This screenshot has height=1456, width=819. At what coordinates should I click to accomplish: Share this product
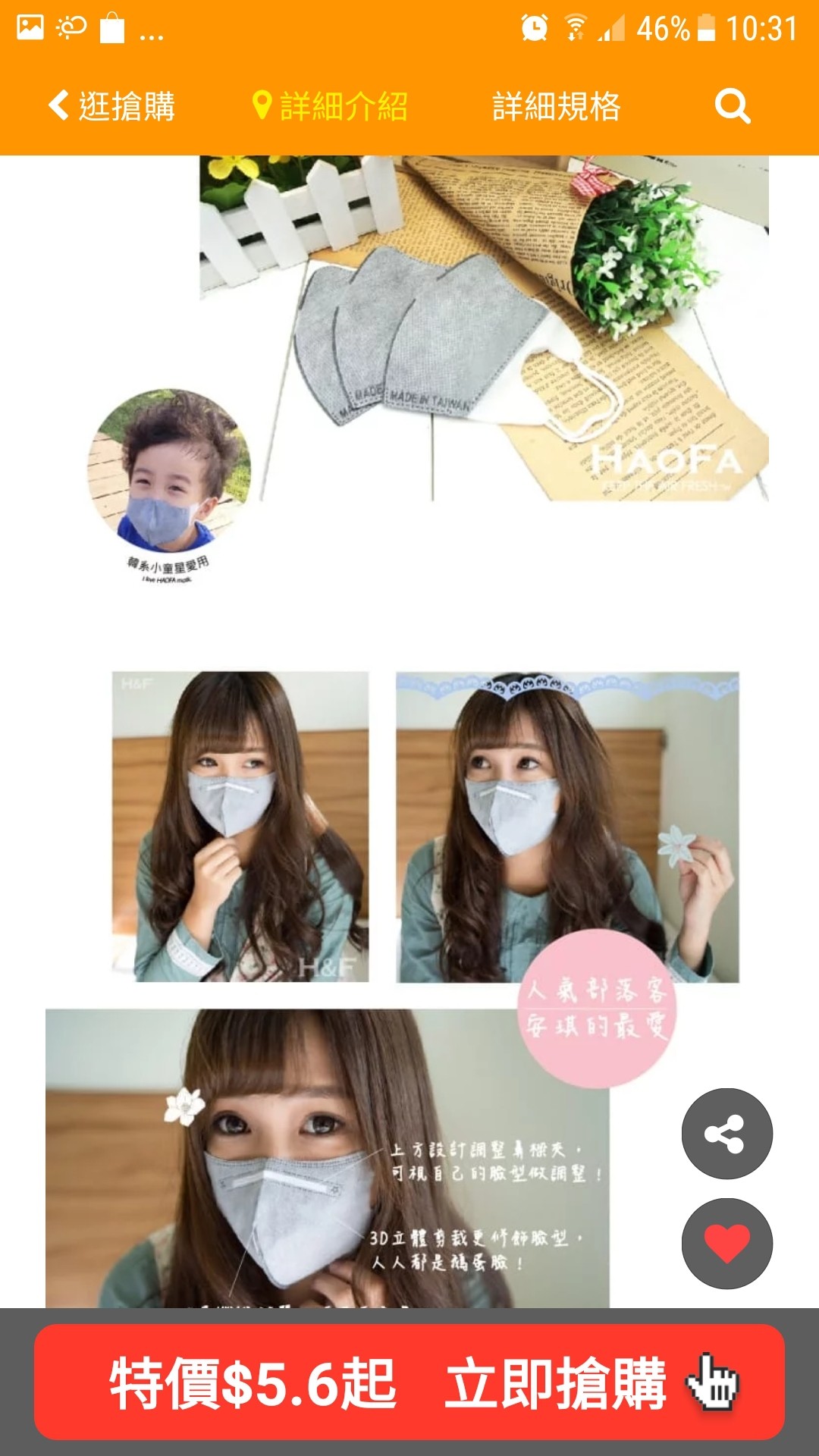point(726,1134)
